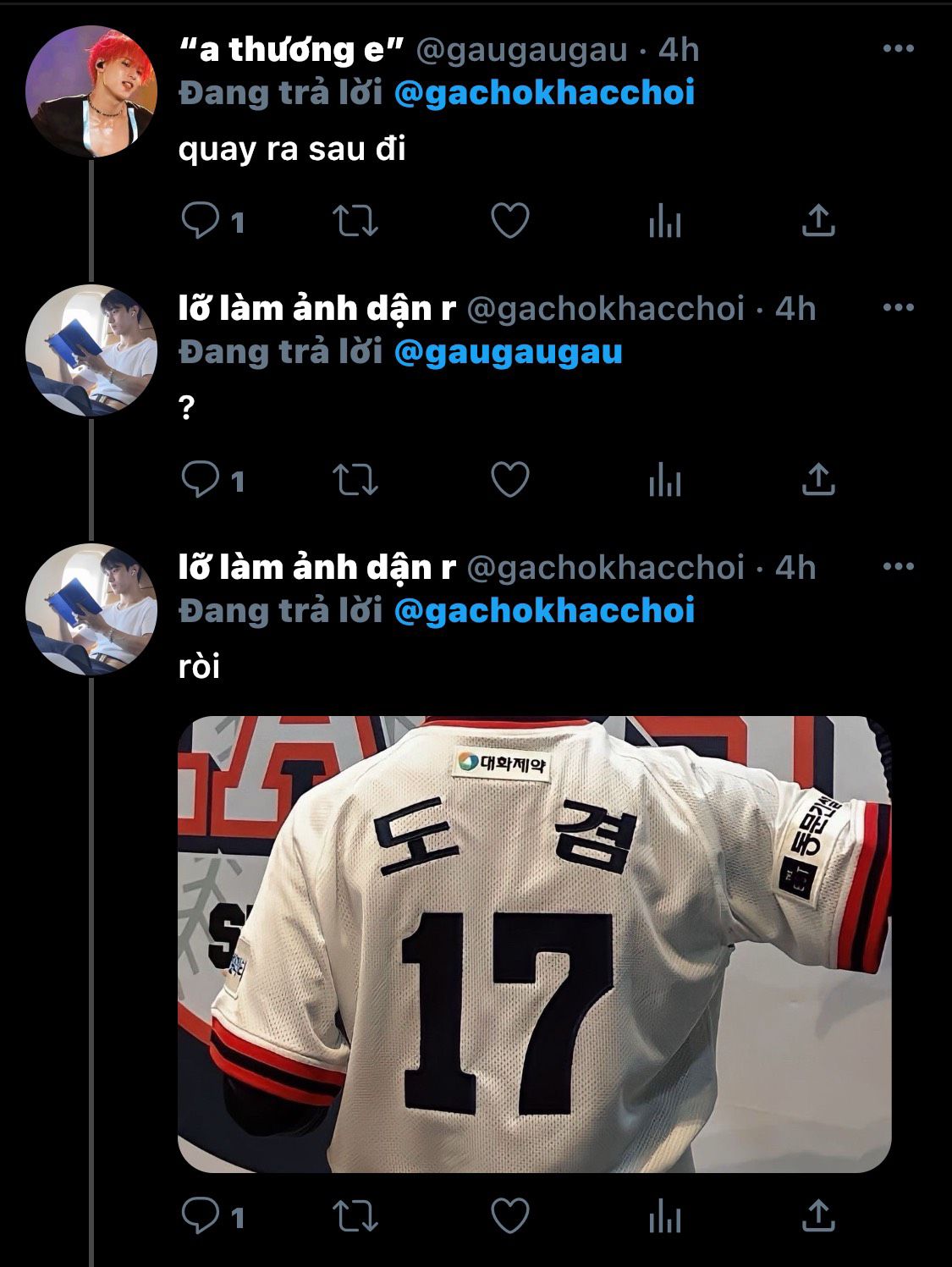Open @gaugaugau mention link in "?" reply
The image size is (952, 1267).
pyautogui.click(x=508, y=351)
